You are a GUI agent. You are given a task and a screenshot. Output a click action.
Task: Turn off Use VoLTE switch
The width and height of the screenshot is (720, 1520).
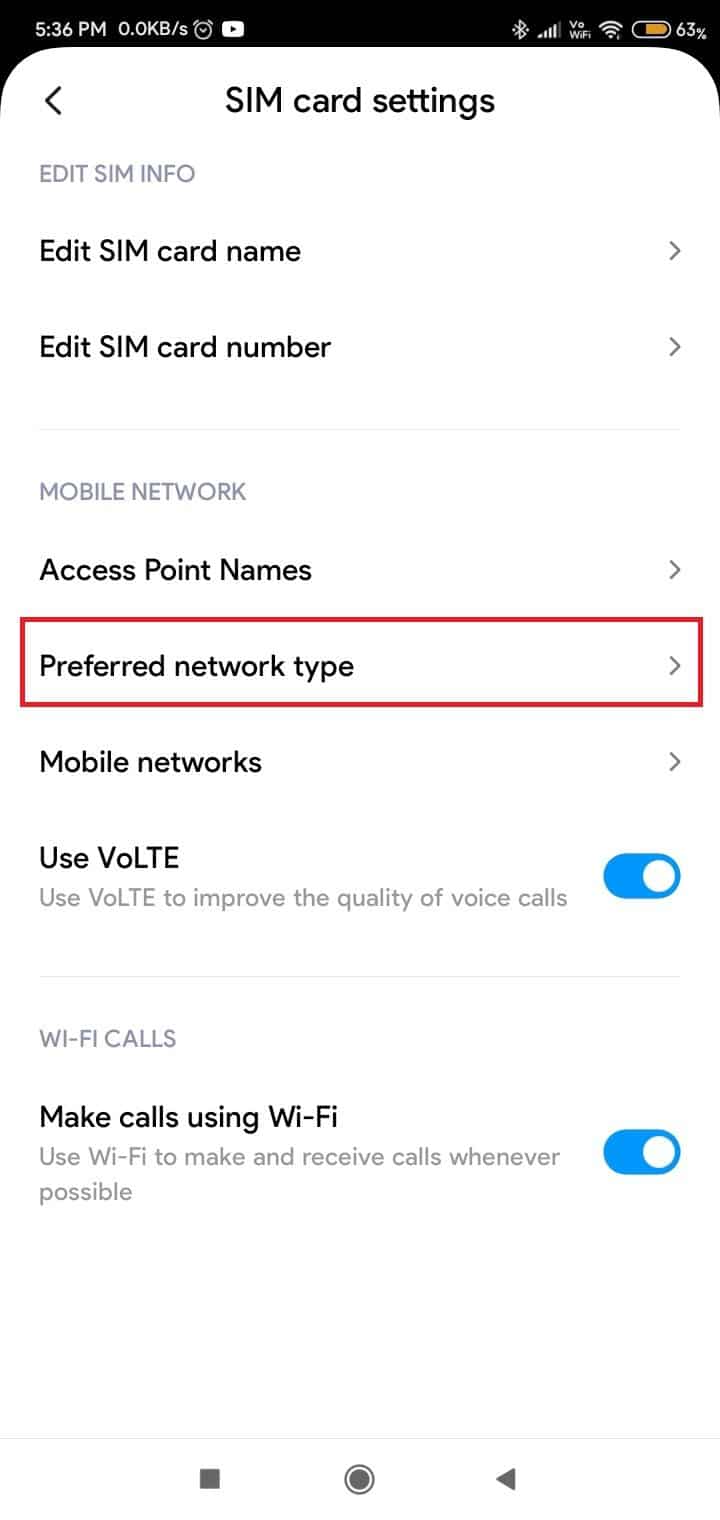pos(642,877)
